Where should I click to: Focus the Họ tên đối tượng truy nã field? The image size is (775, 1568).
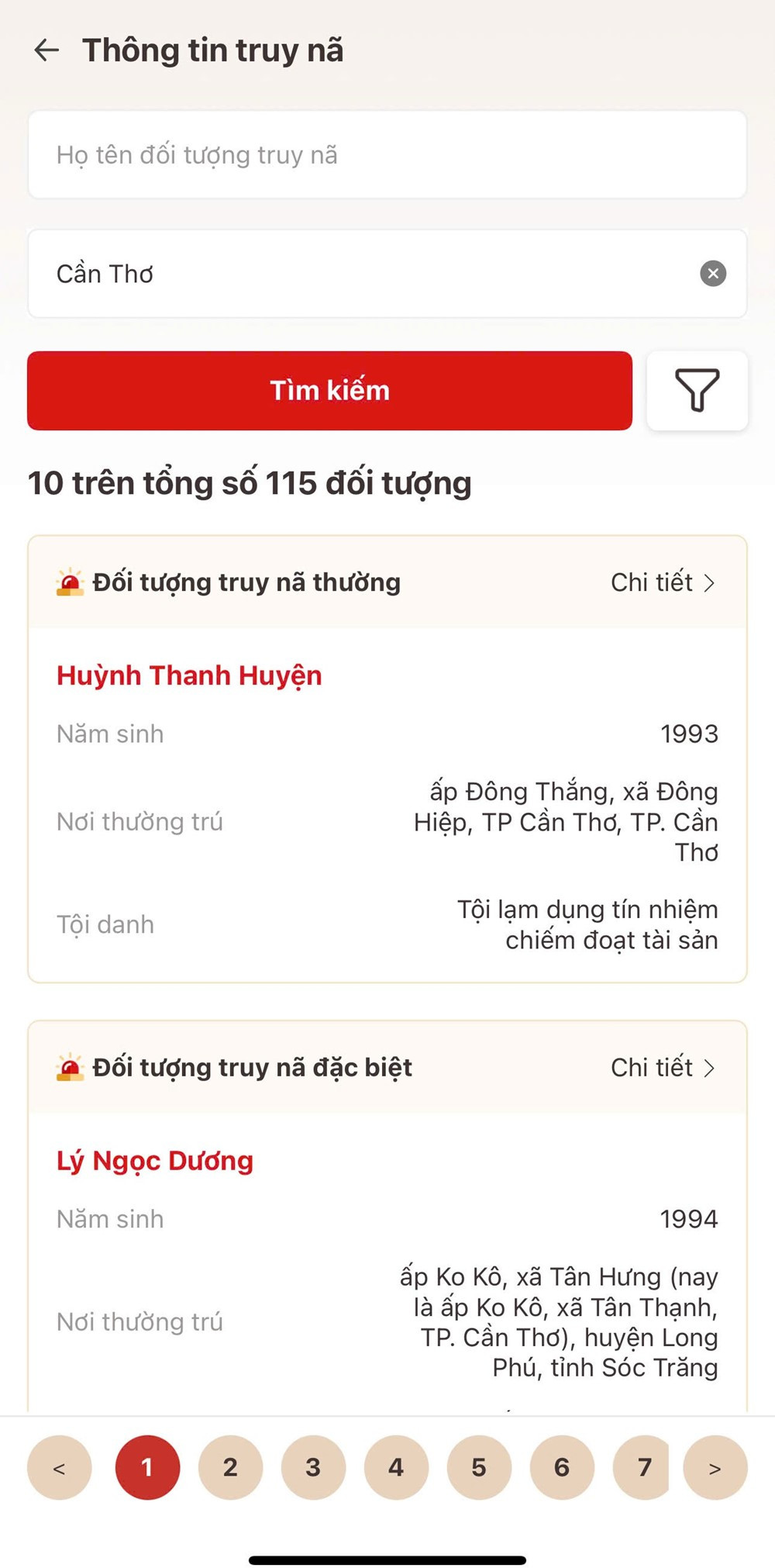pos(387,155)
